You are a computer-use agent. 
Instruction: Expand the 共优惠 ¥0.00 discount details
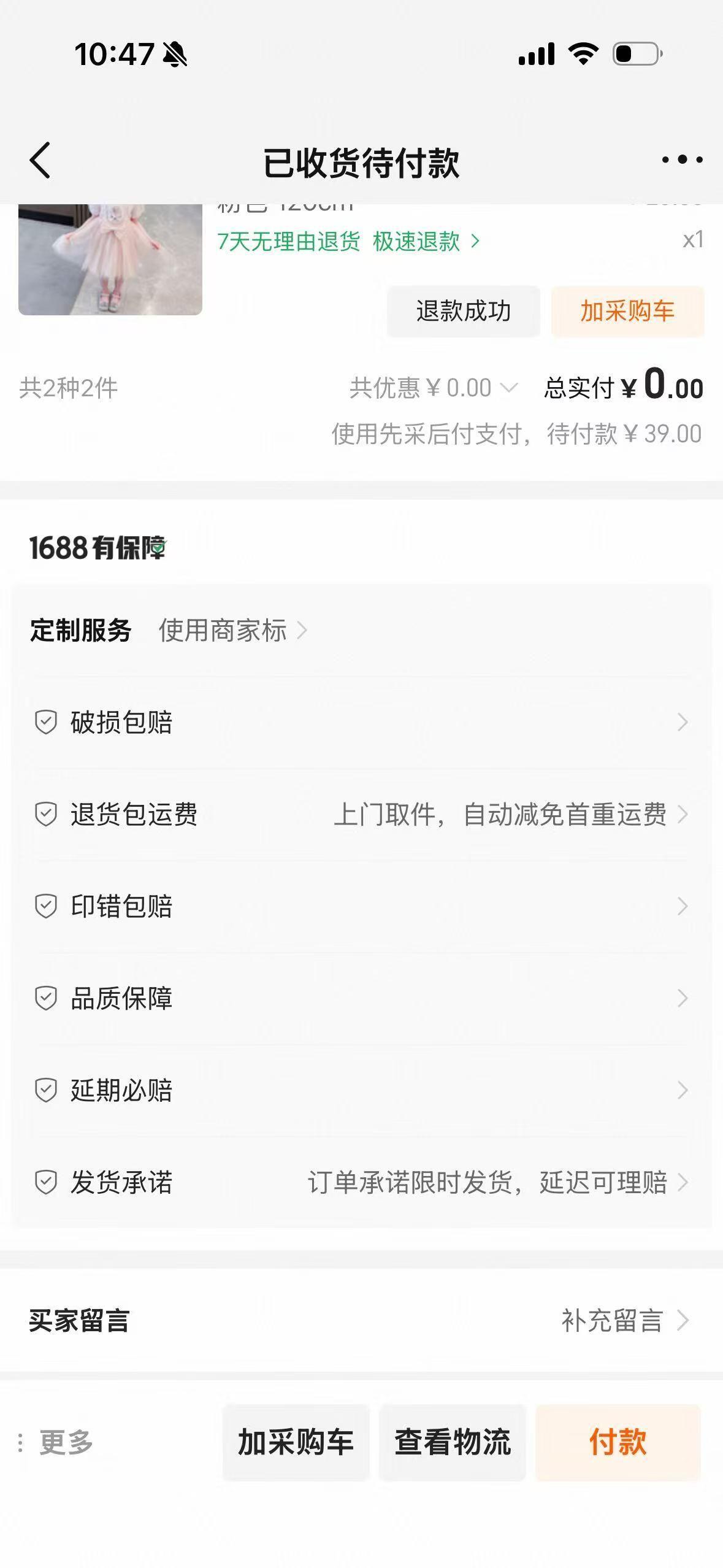point(434,388)
